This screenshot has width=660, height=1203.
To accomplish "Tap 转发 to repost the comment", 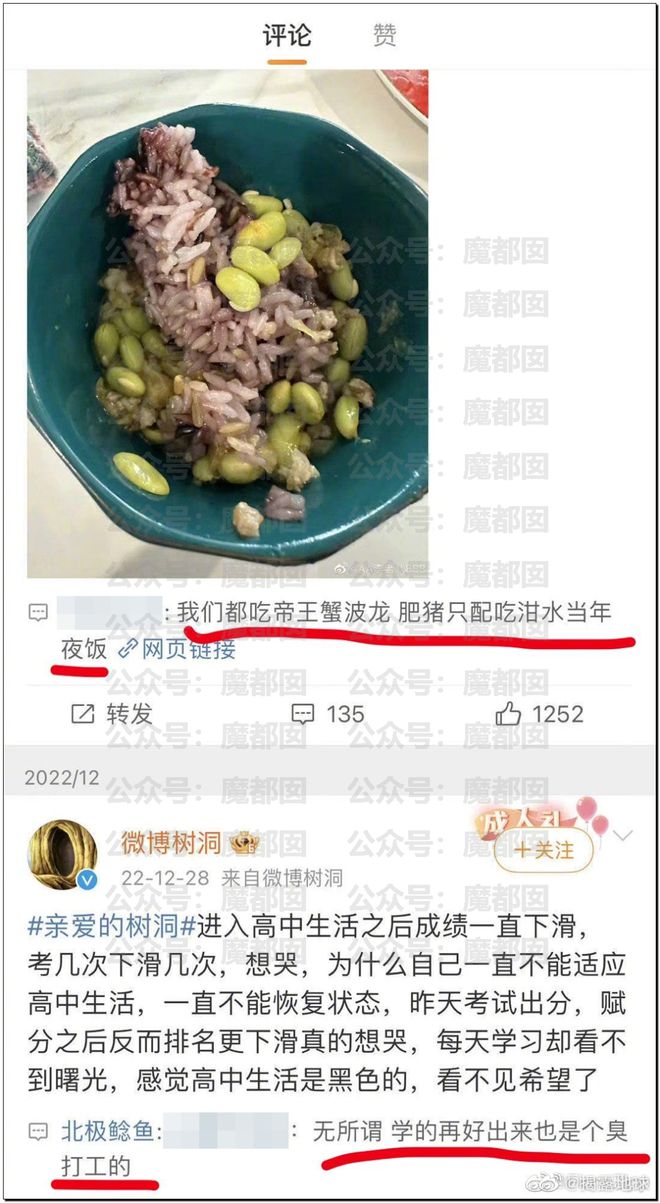I will point(112,713).
